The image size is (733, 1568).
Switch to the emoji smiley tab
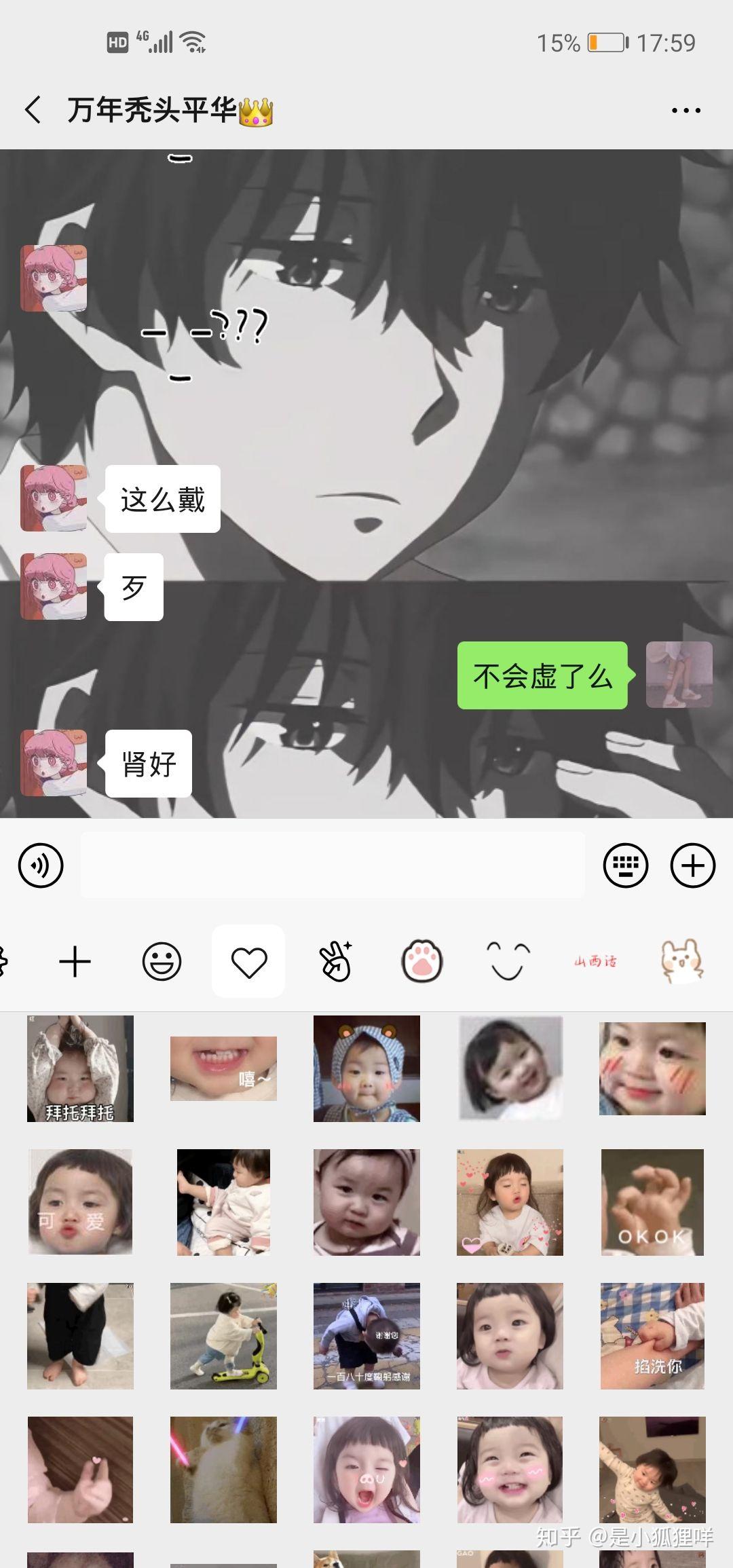coord(162,962)
